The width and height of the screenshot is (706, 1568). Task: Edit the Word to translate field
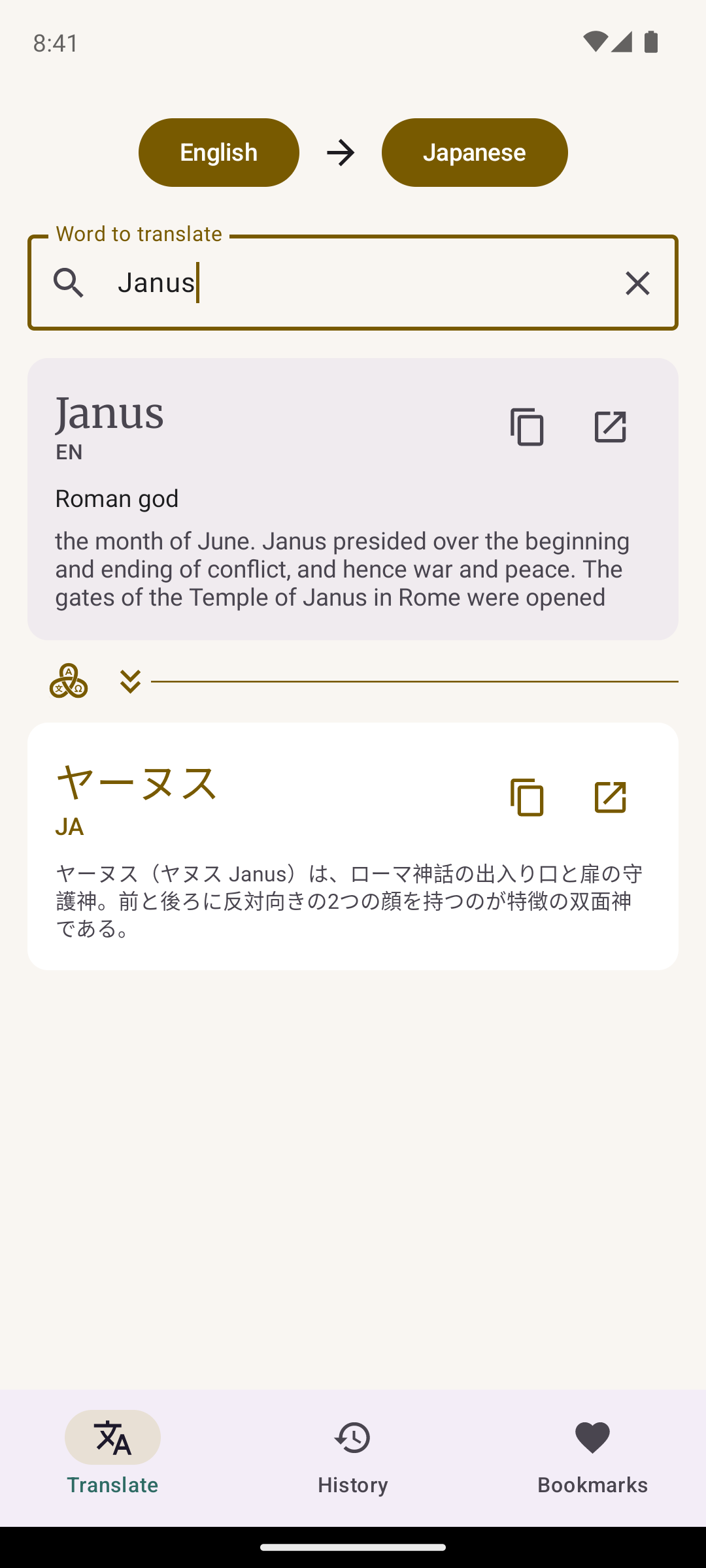click(353, 283)
